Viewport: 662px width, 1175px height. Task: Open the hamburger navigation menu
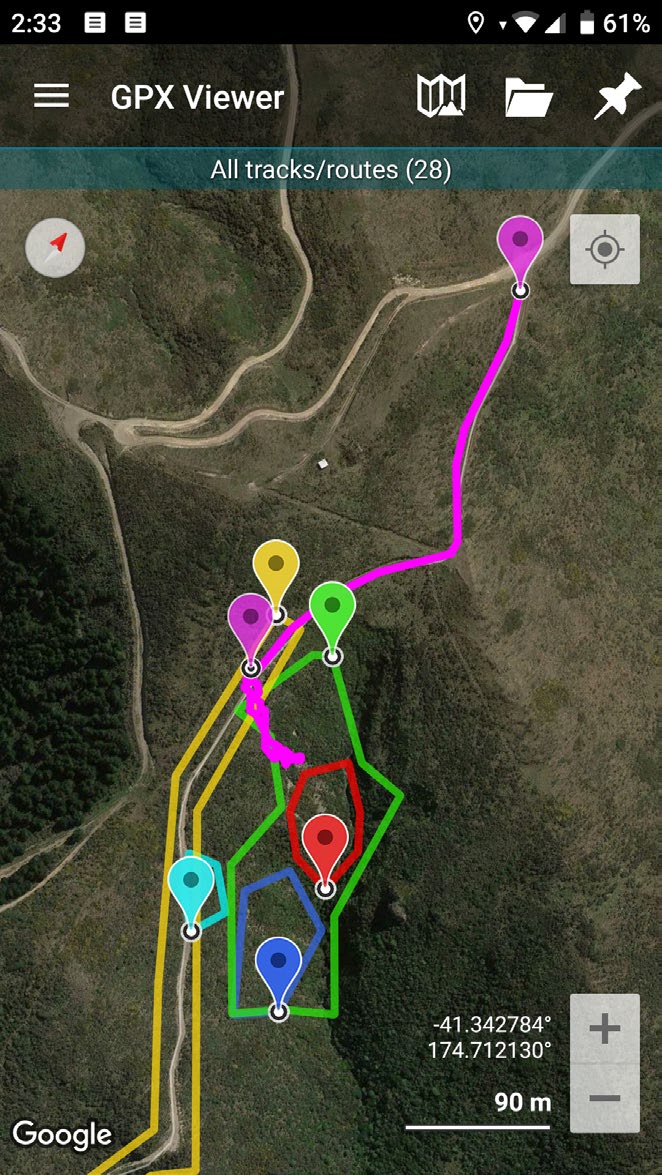click(x=51, y=96)
